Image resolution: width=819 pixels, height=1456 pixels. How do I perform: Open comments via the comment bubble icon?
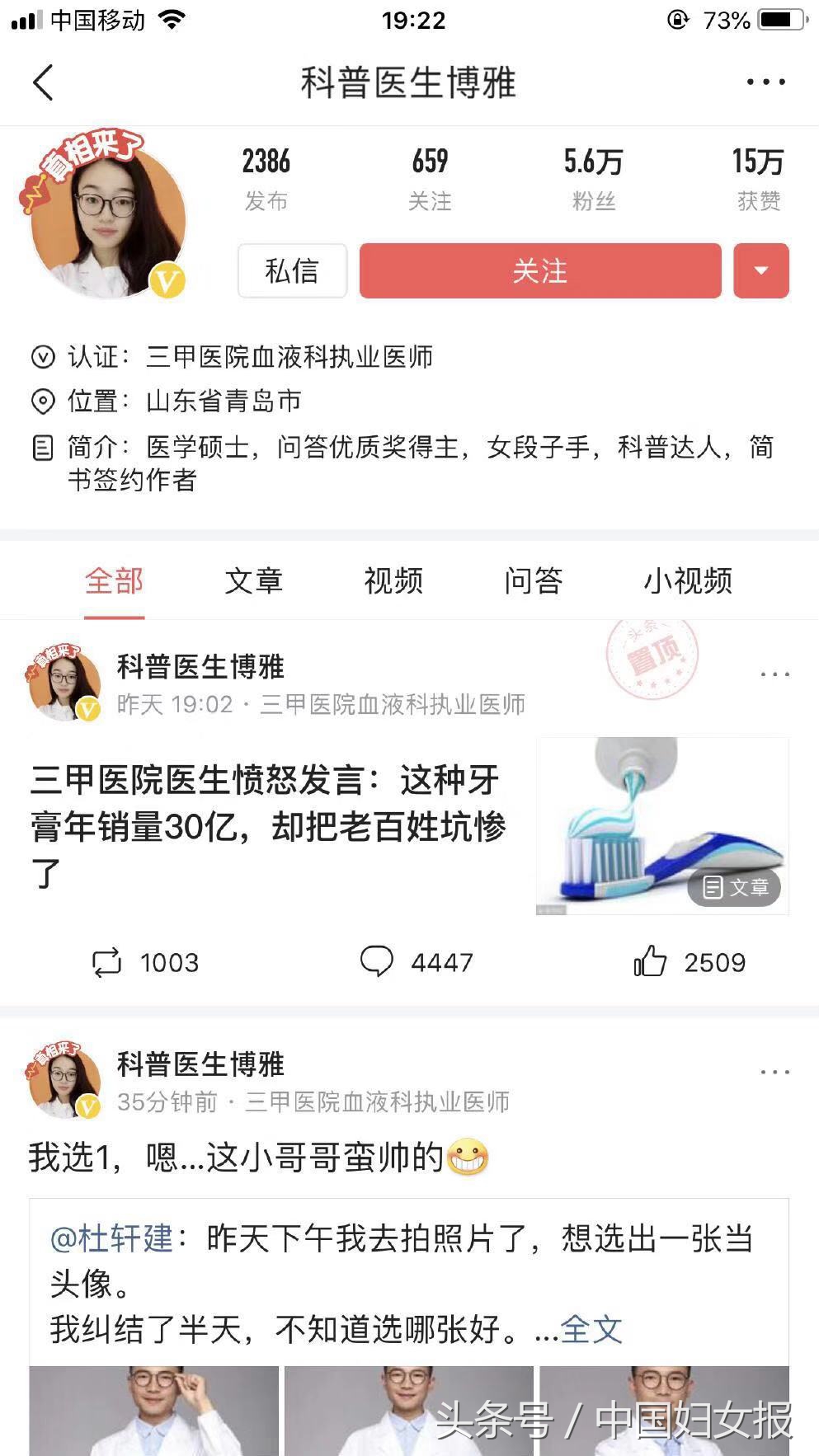[x=379, y=961]
